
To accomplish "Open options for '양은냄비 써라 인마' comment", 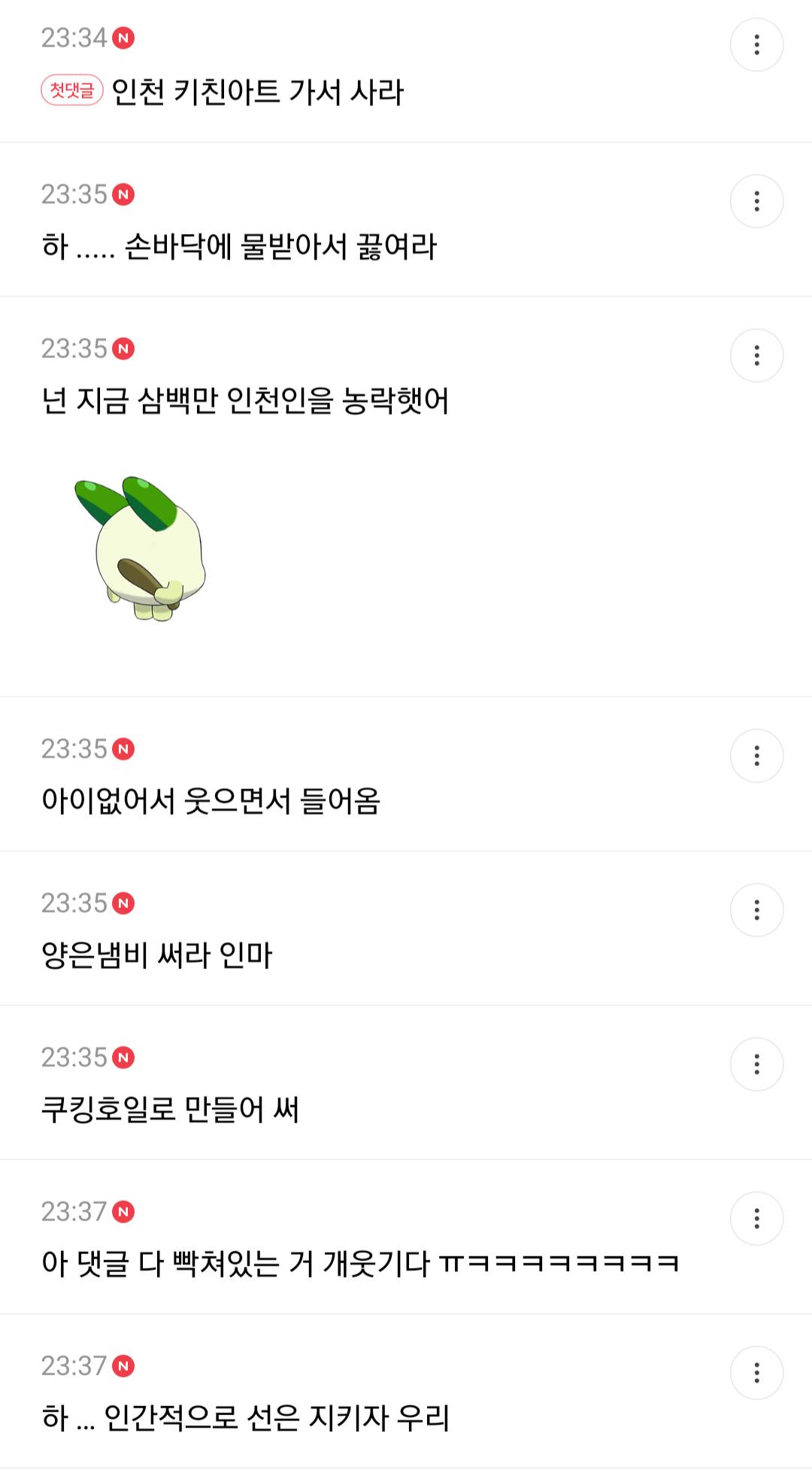I will tap(756, 910).
